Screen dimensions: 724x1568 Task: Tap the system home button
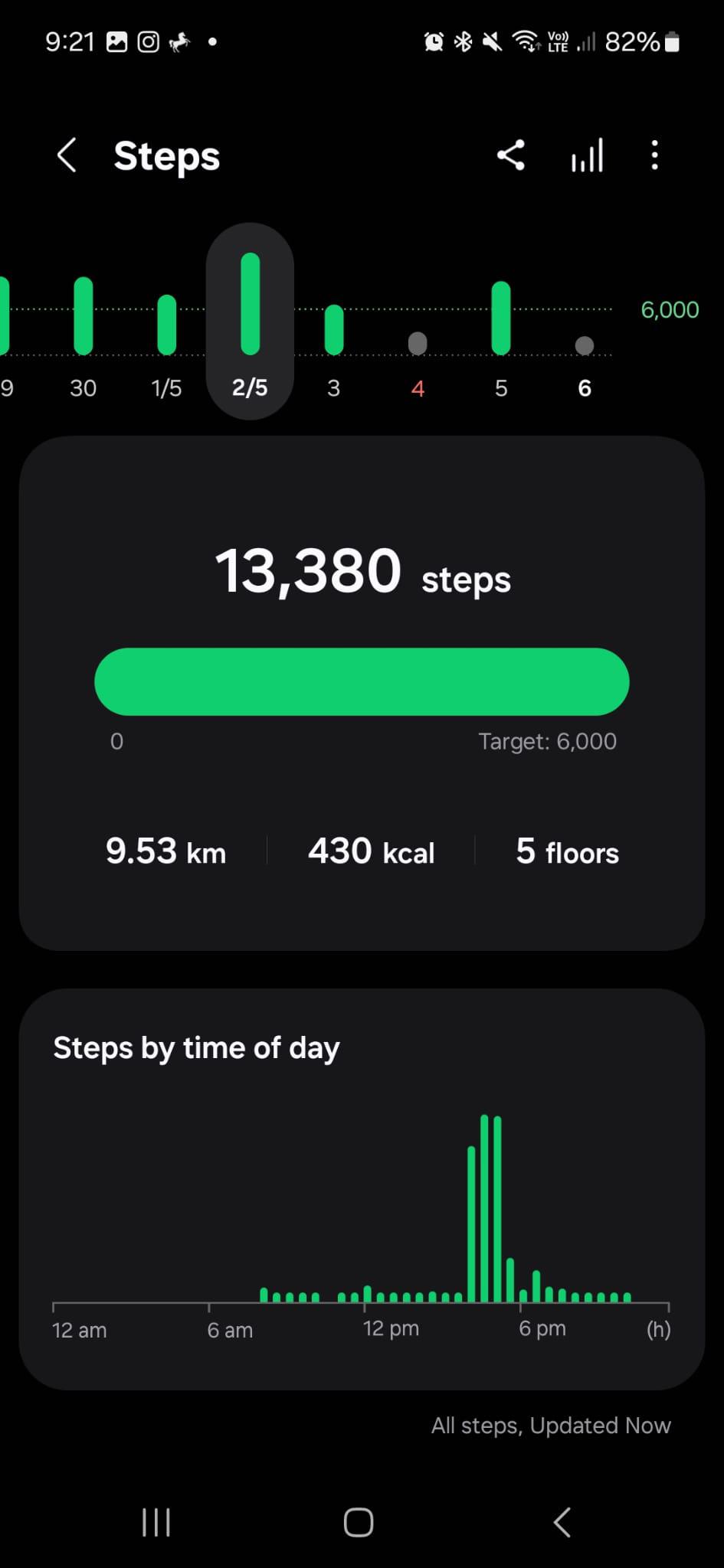tap(359, 1522)
